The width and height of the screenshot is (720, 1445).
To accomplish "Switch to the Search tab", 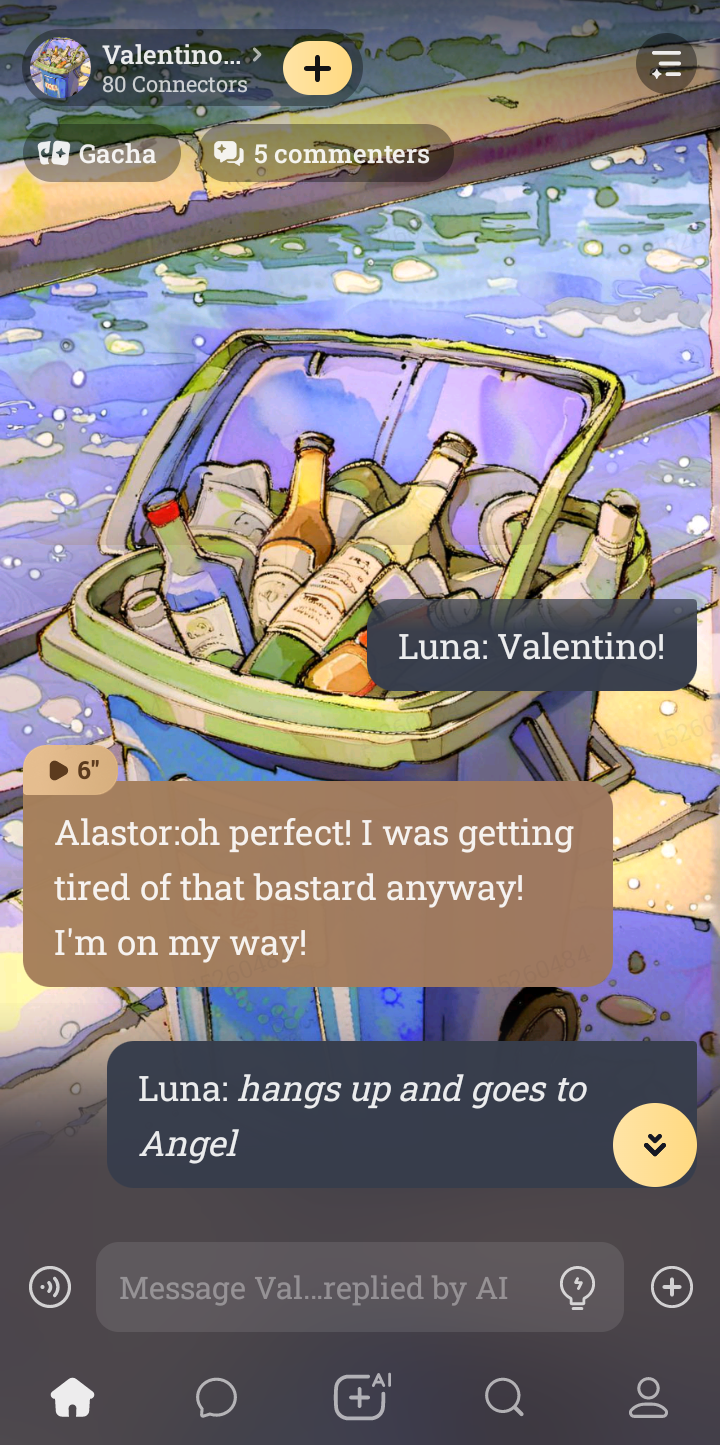I will click(x=504, y=1397).
